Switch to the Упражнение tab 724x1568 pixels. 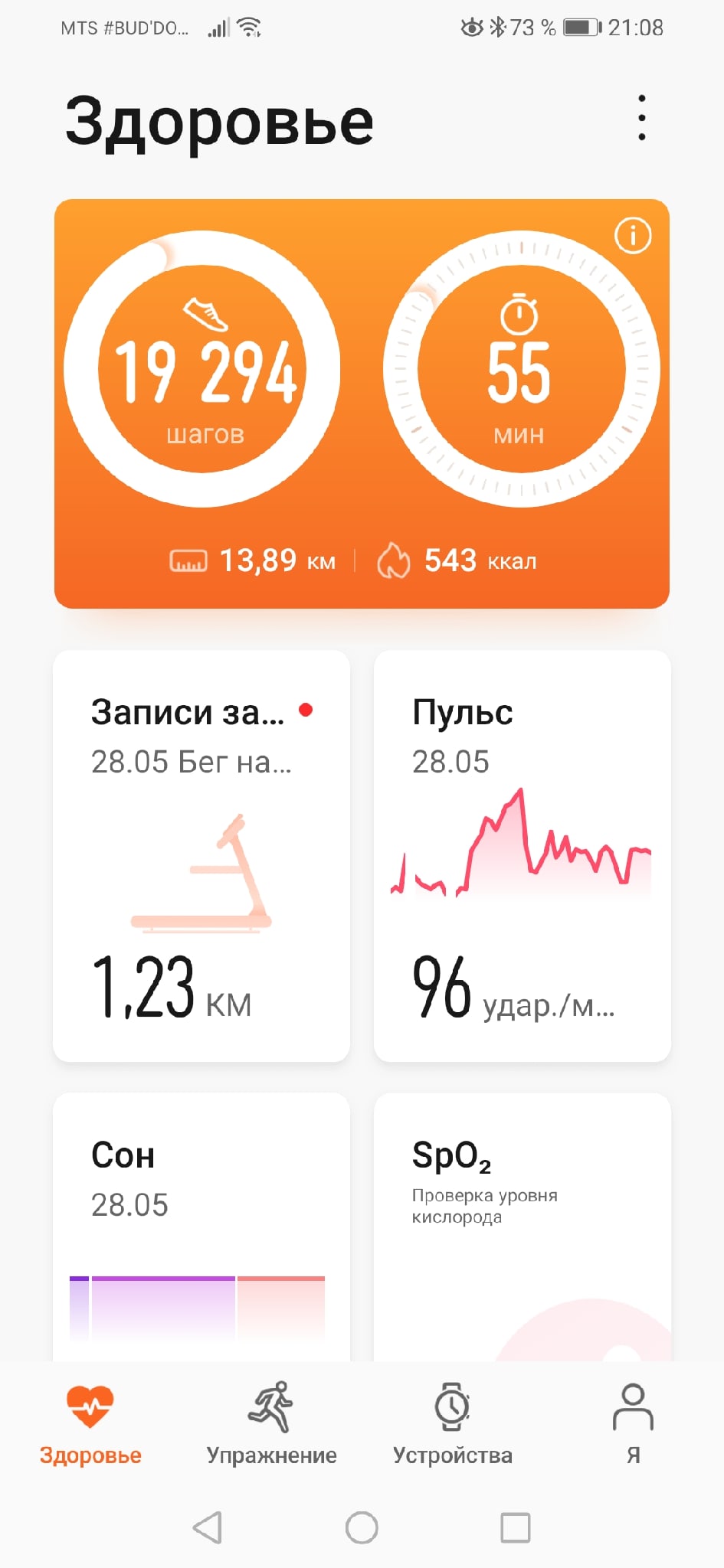(x=271, y=1424)
